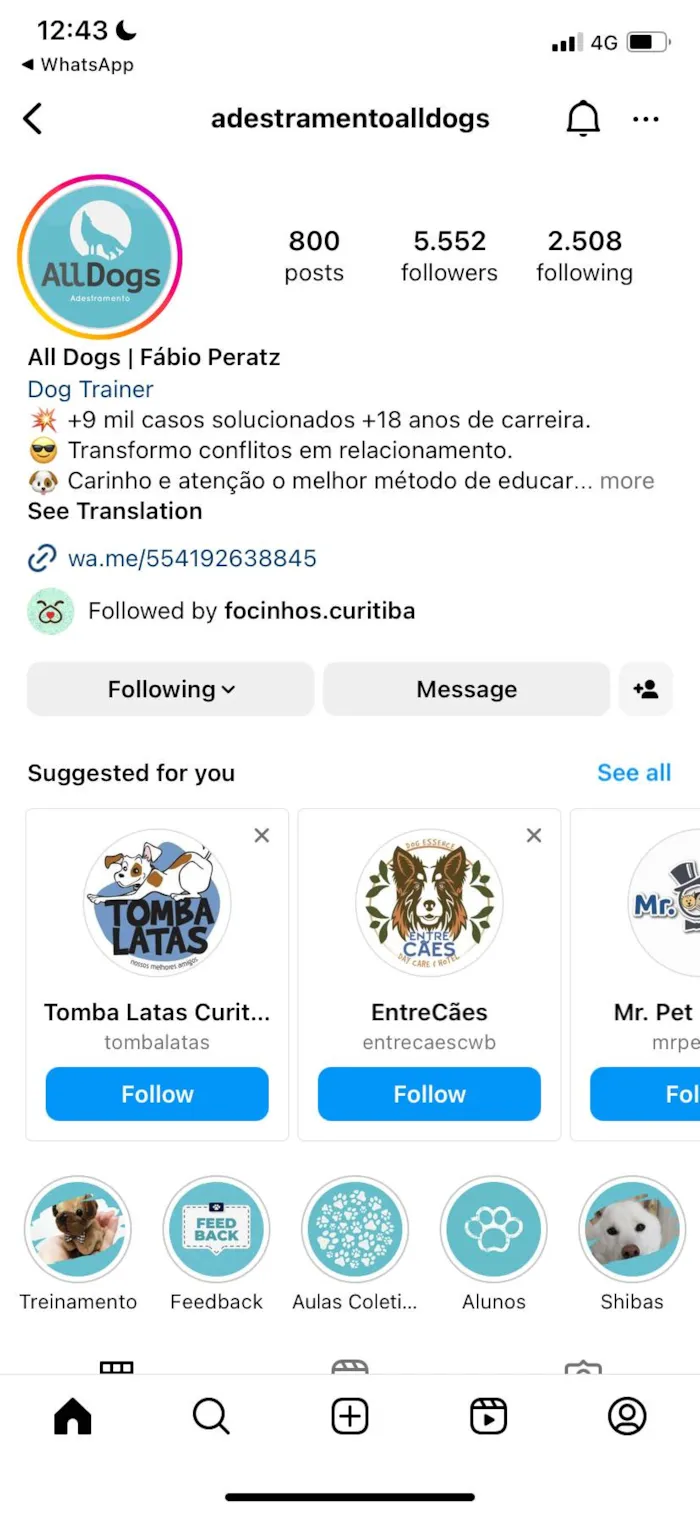Open the following list
The width and height of the screenshot is (700, 1515).
[x=584, y=256]
